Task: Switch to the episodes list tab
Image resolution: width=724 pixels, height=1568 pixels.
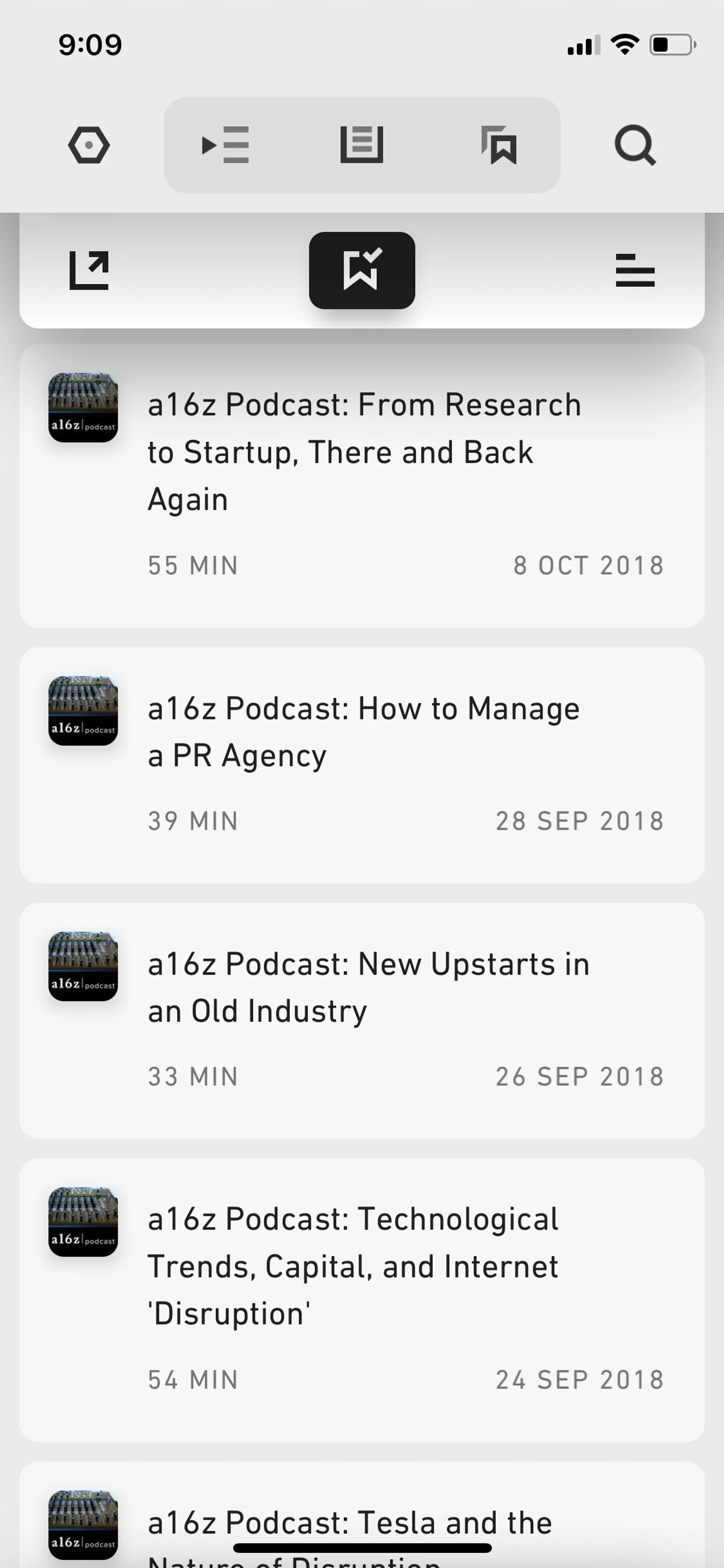Action: [x=361, y=146]
